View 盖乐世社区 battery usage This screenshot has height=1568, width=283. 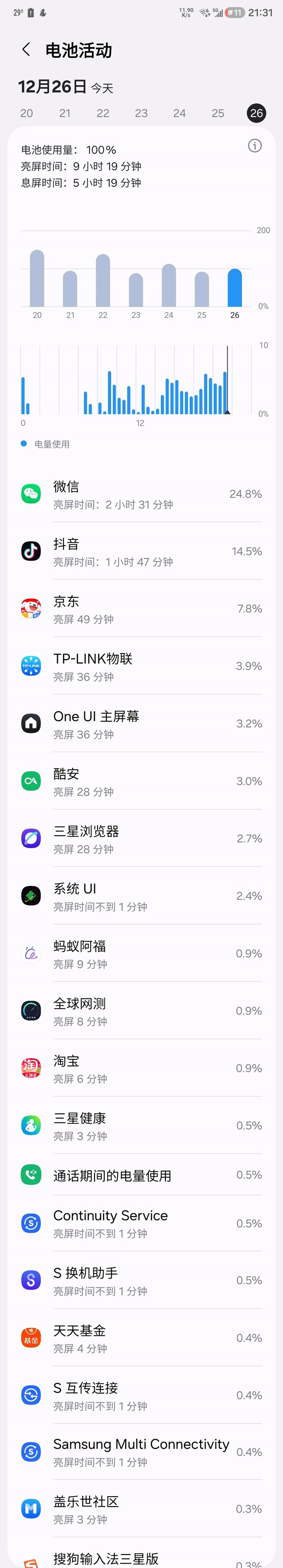point(141,1510)
